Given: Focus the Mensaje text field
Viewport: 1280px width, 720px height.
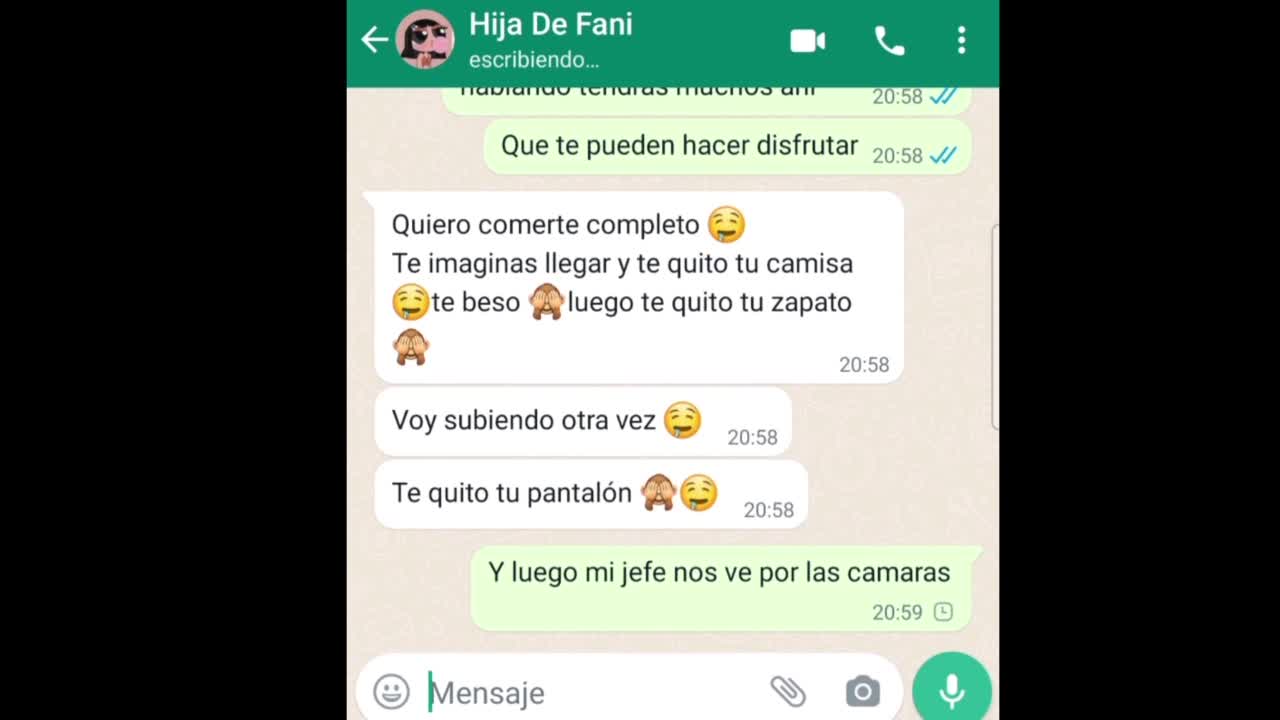Looking at the screenshot, I should (590, 692).
